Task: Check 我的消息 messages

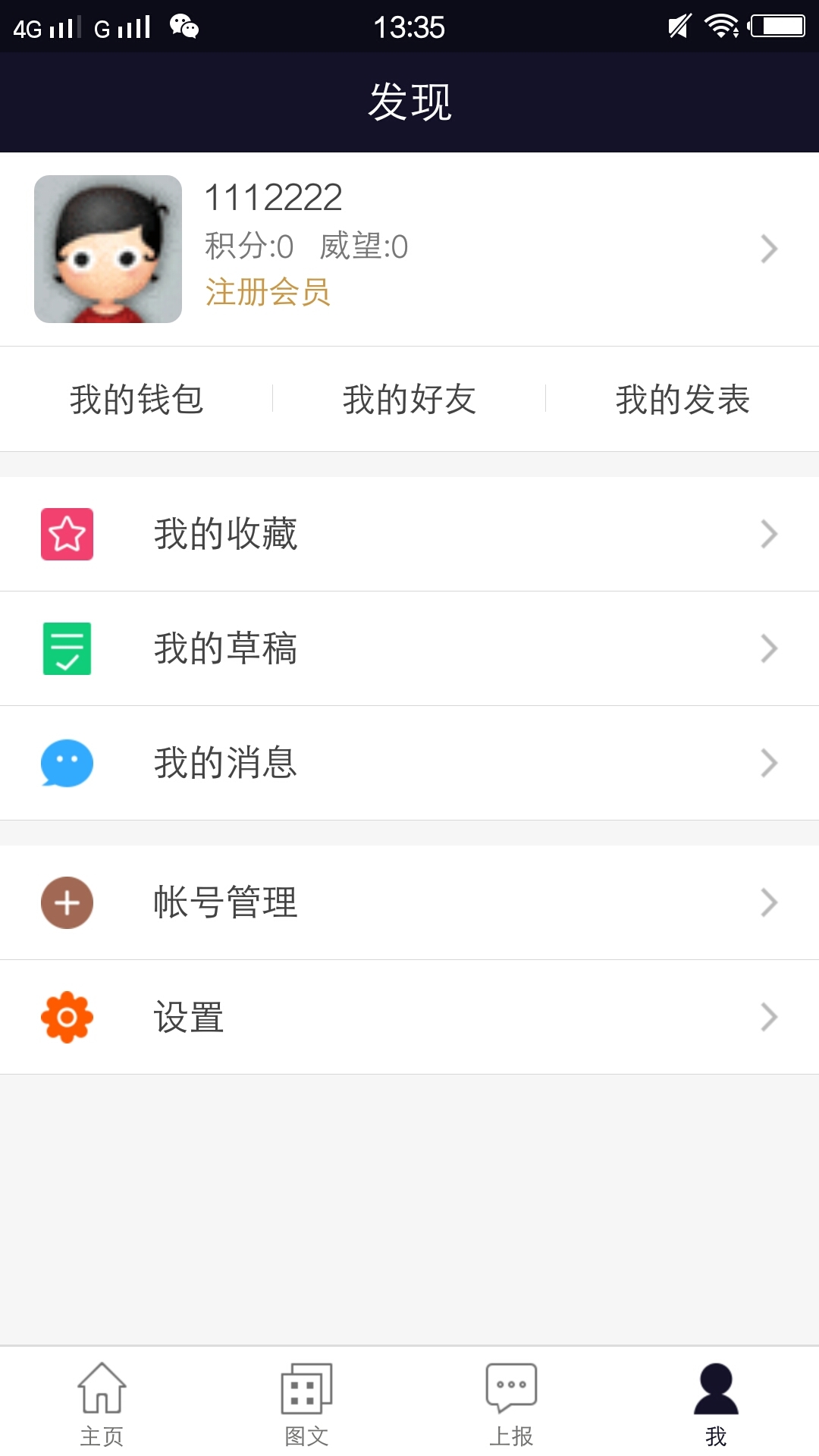Action: [409, 763]
